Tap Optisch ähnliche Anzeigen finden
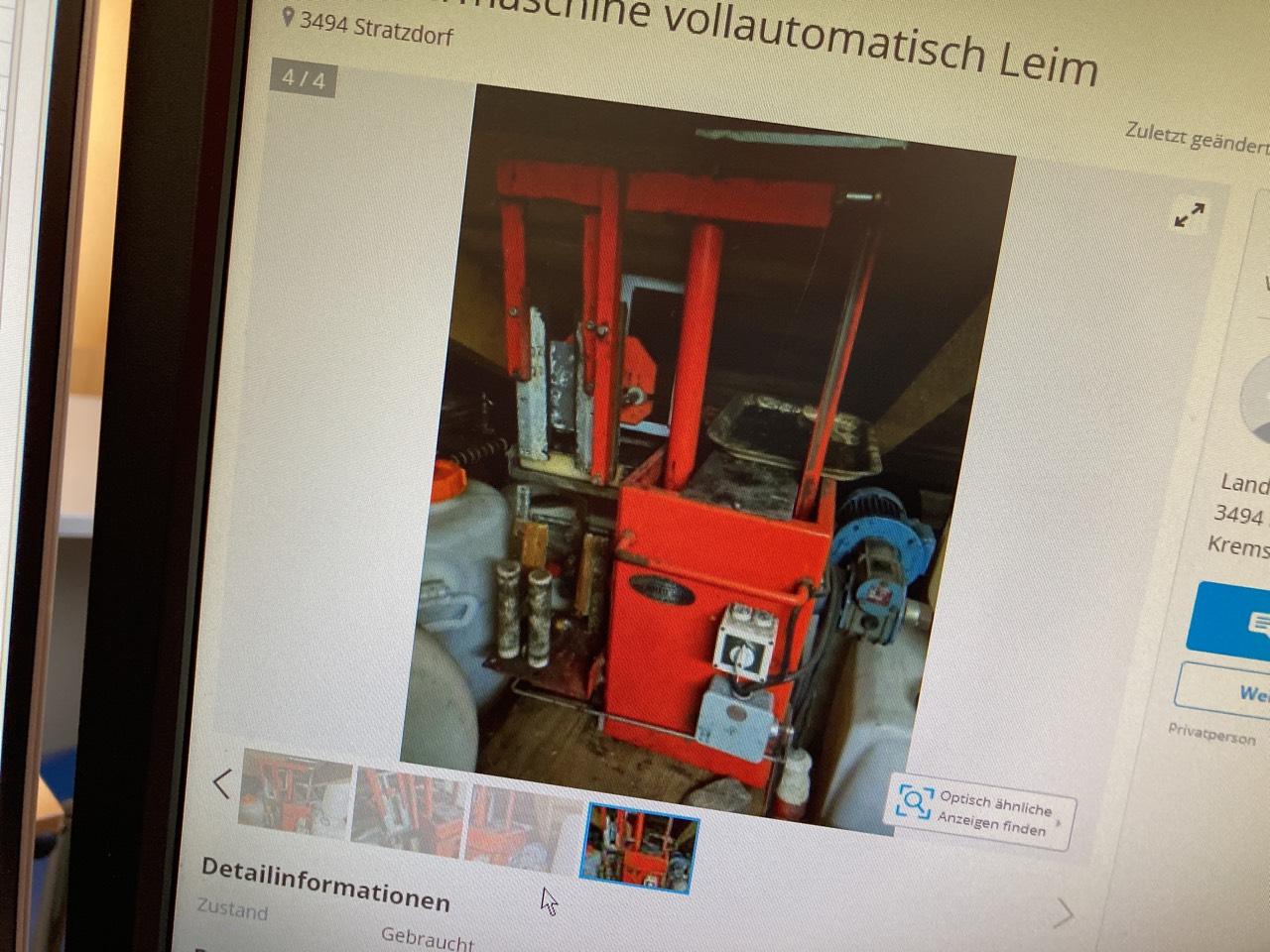Viewport: 1270px width, 952px height. 981,812
